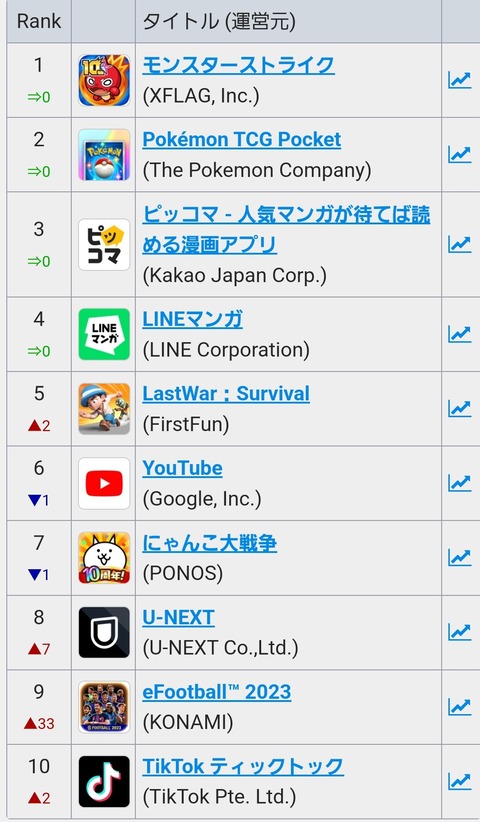See the rank graph for U-NEXT
Viewport: 480px width, 822px height.
point(460,632)
